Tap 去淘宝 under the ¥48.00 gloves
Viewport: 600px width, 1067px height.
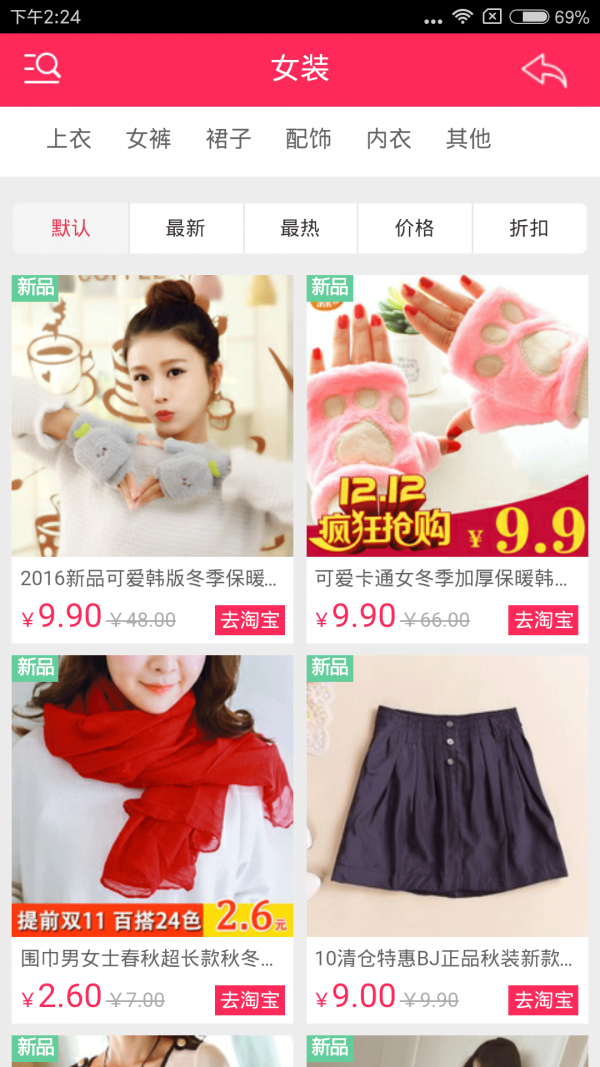click(250, 619)
